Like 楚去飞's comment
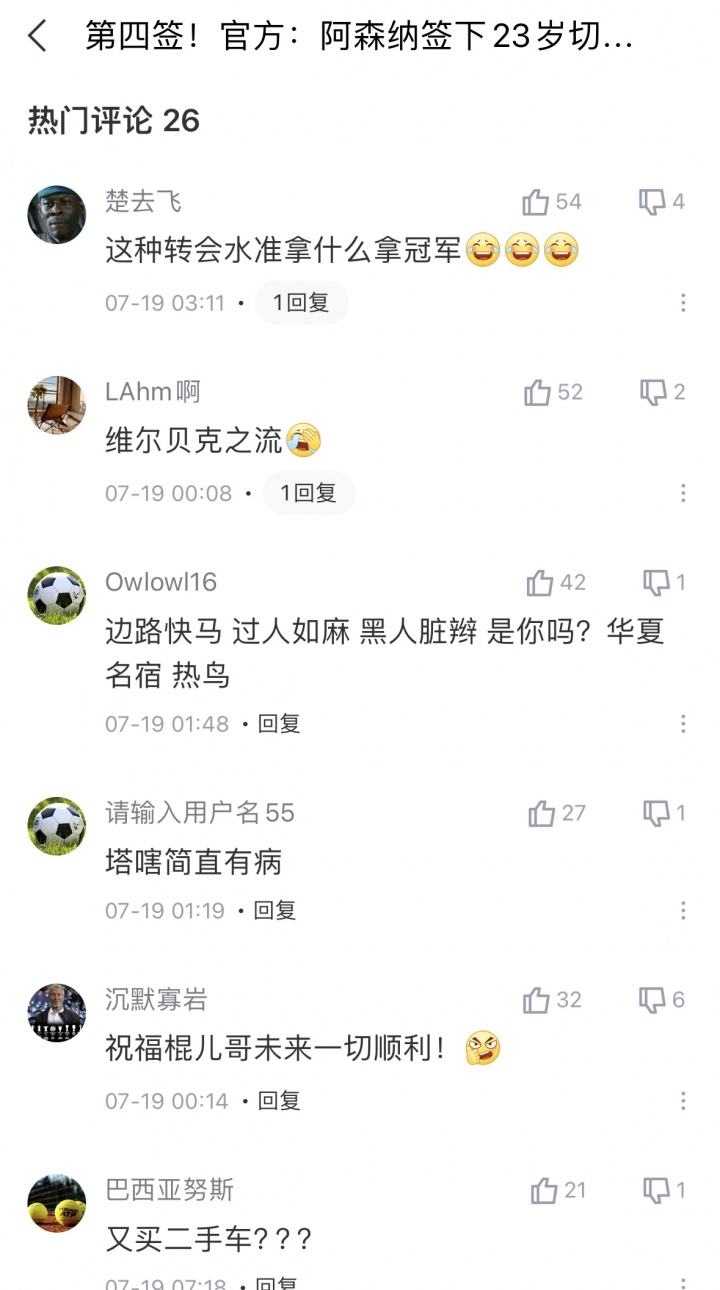 click(536, 202)
